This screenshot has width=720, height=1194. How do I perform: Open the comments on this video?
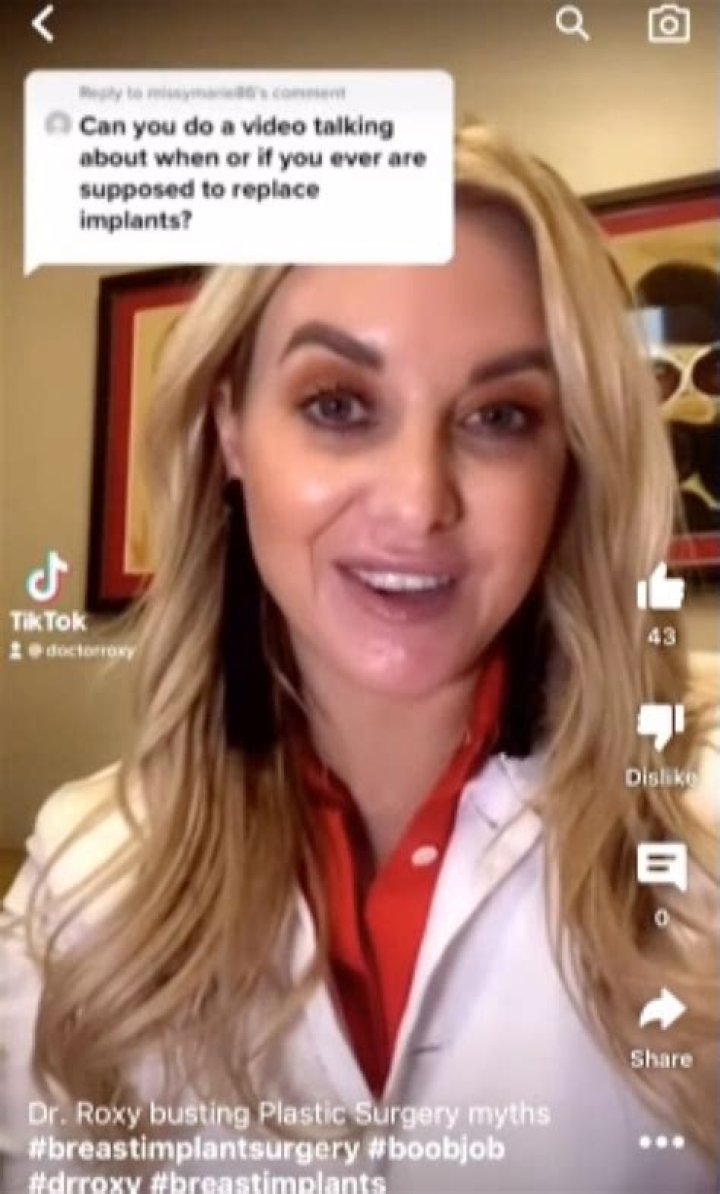tap(661, 866)
